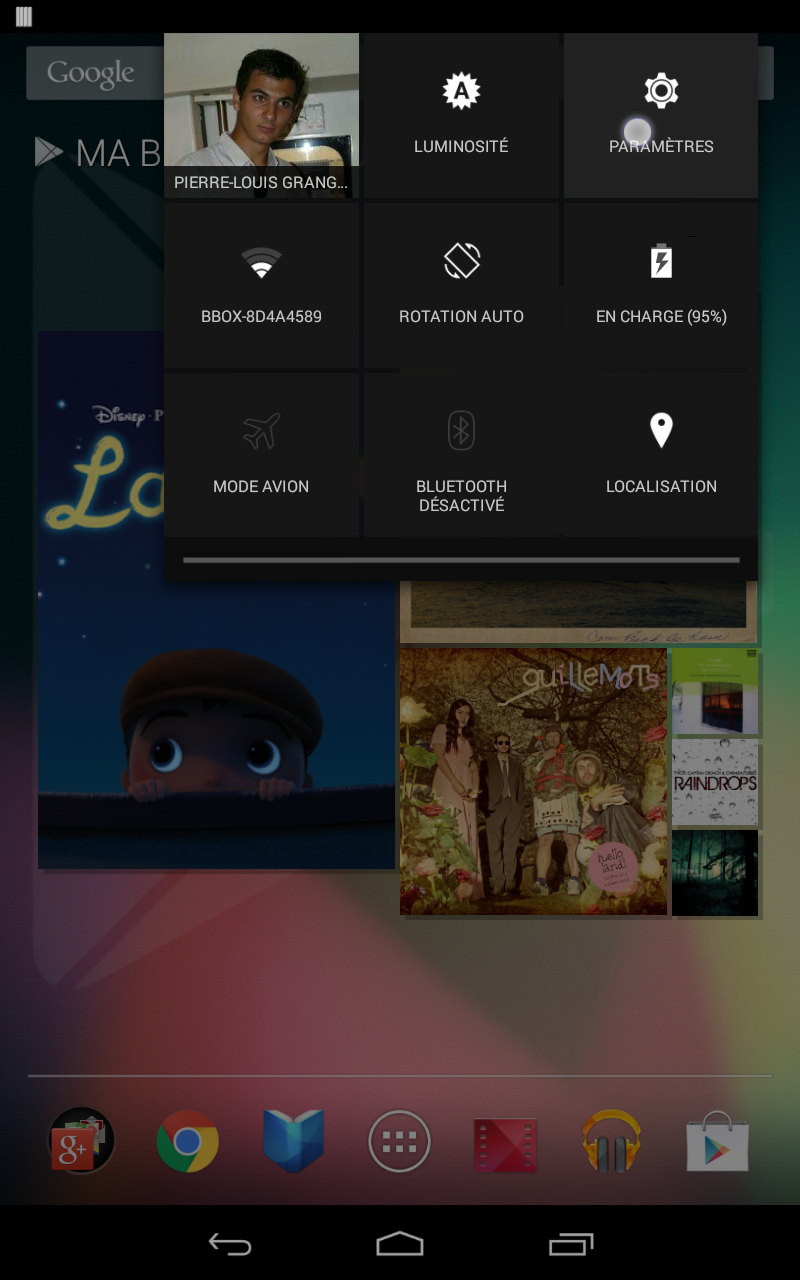
Task: Tap the Bluetooth désactivé tile
Action: pos(461,456)
